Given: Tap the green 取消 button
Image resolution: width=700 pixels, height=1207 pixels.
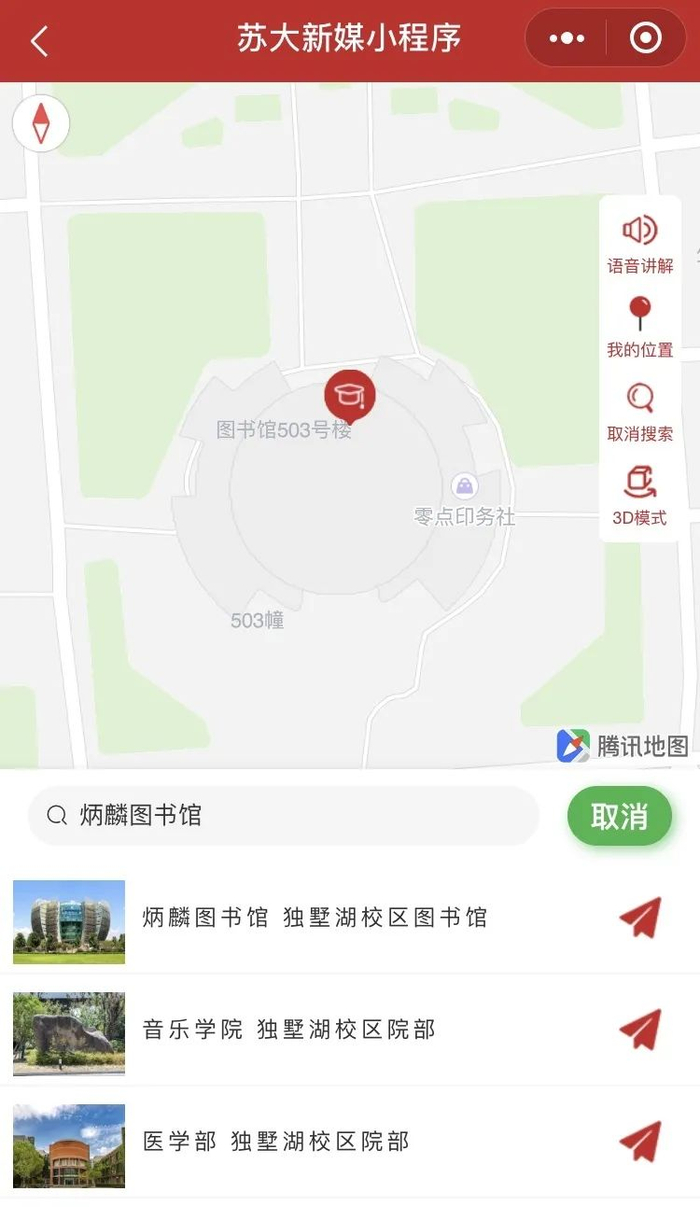Looking at the screenshot, I should coord(619,816).
